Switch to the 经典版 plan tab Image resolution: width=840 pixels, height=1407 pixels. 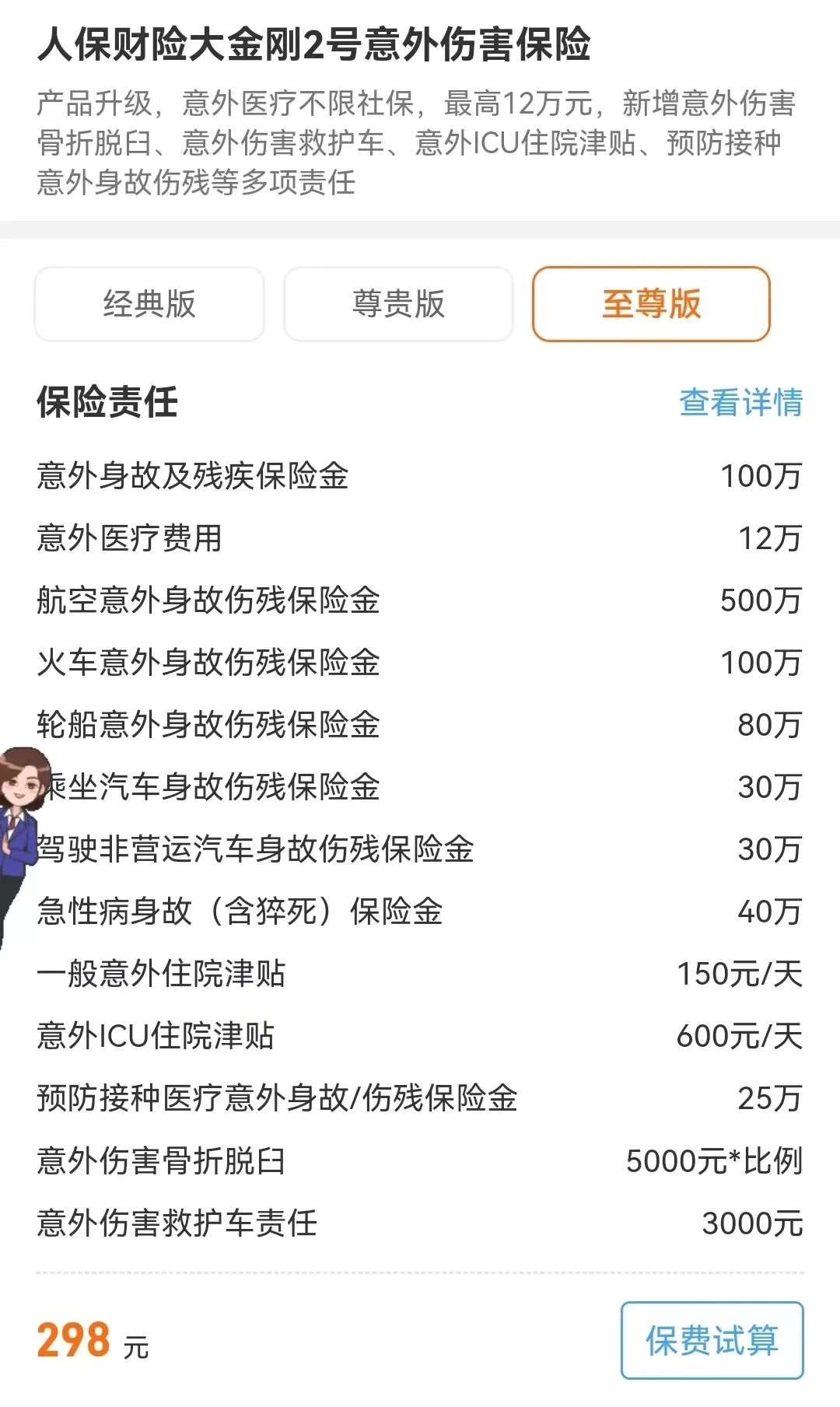149,304
